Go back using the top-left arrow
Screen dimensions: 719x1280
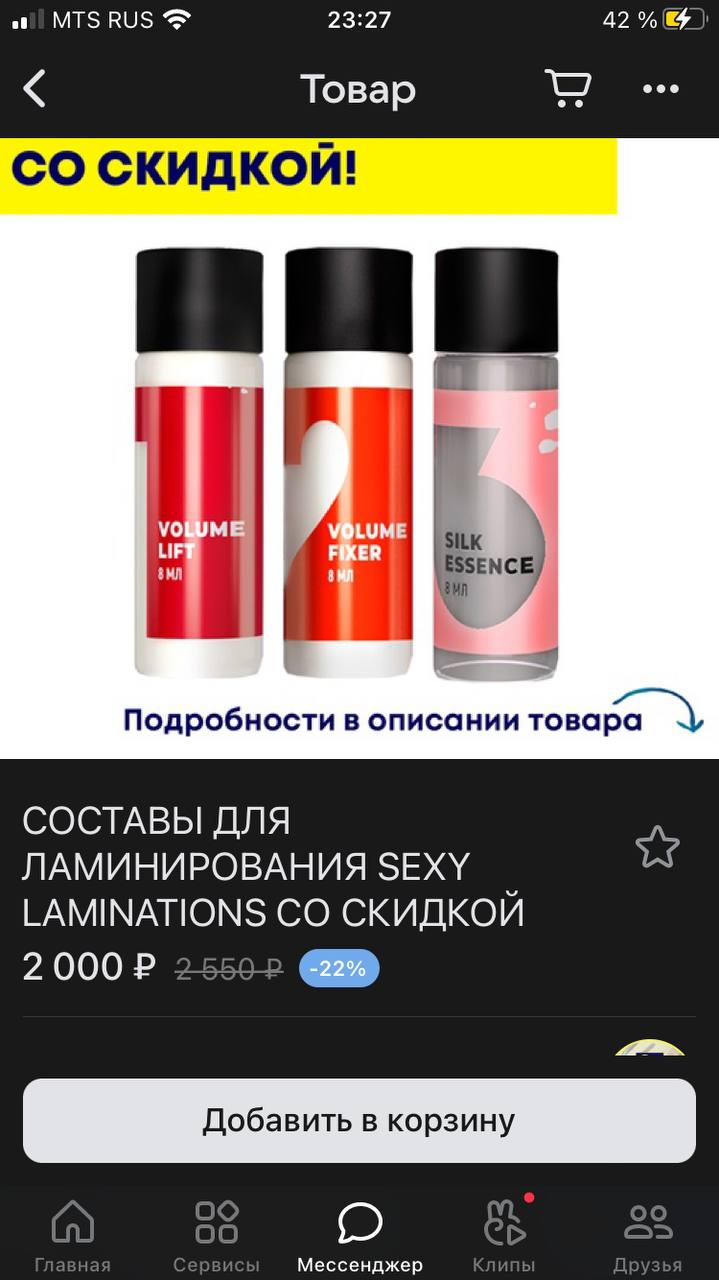pyautogui.click(x=35, y=89)
